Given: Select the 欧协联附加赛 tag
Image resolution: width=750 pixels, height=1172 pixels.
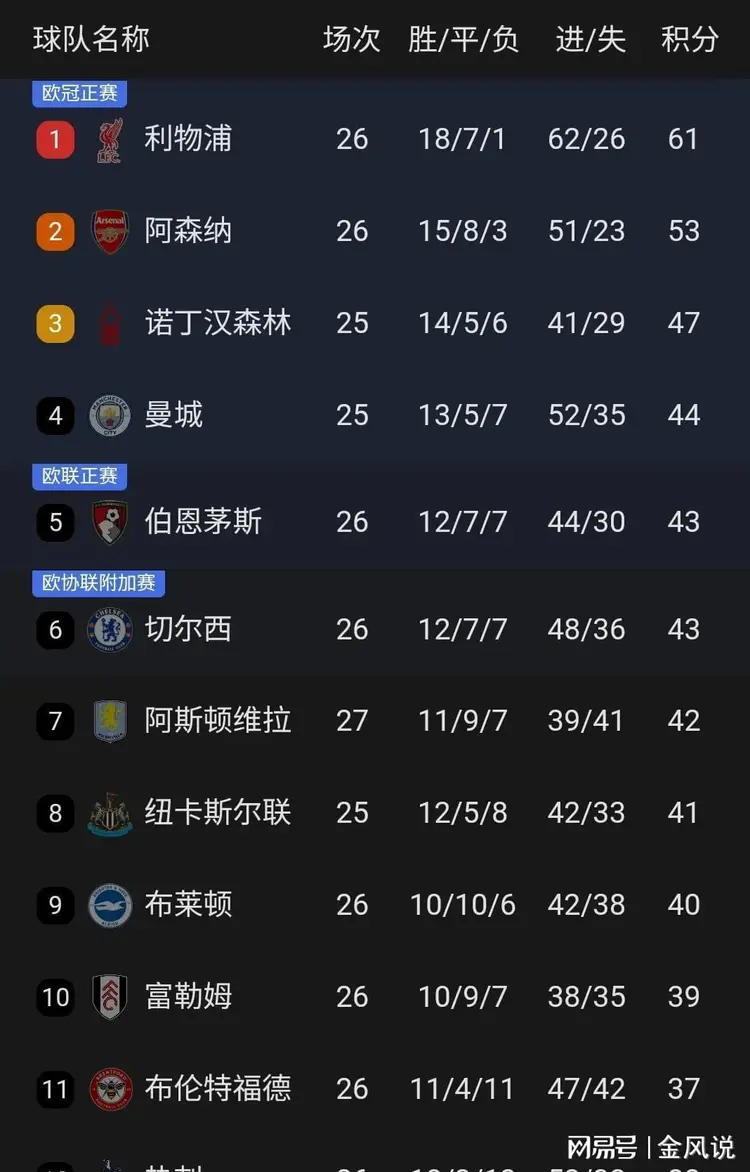Looking at the screenshot, I should tap(97, 584).
